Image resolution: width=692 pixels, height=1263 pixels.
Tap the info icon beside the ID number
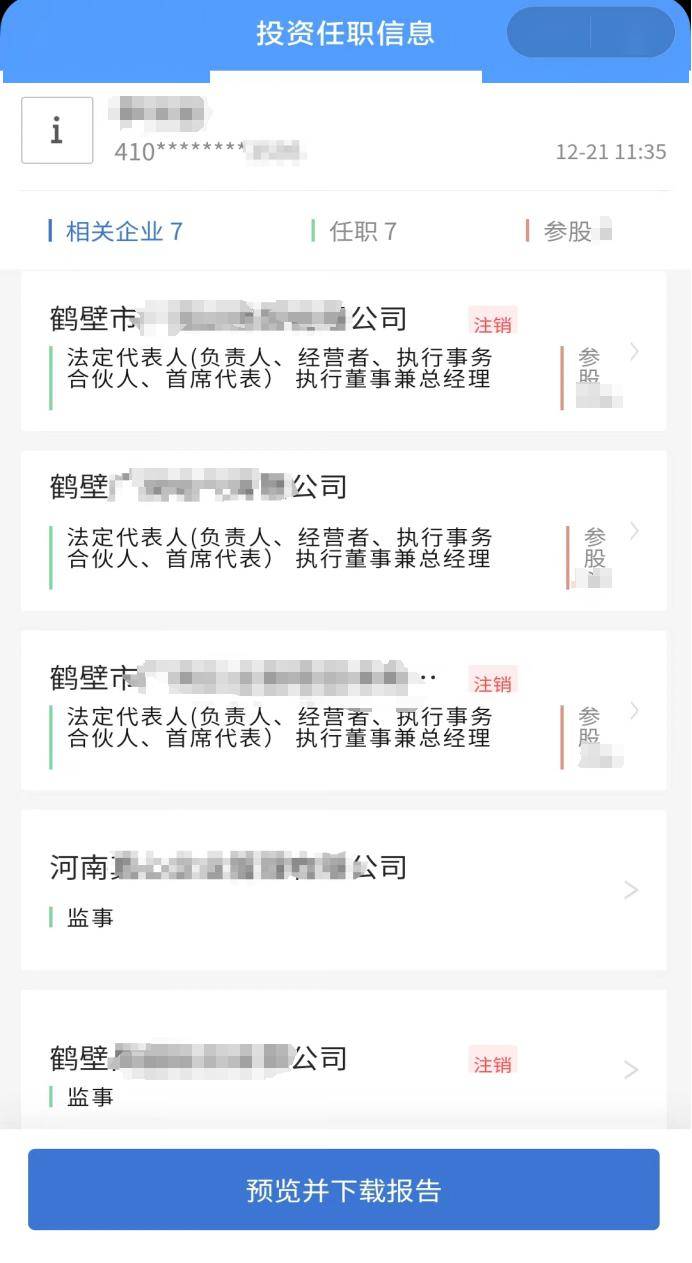click(x=57, y=130)
